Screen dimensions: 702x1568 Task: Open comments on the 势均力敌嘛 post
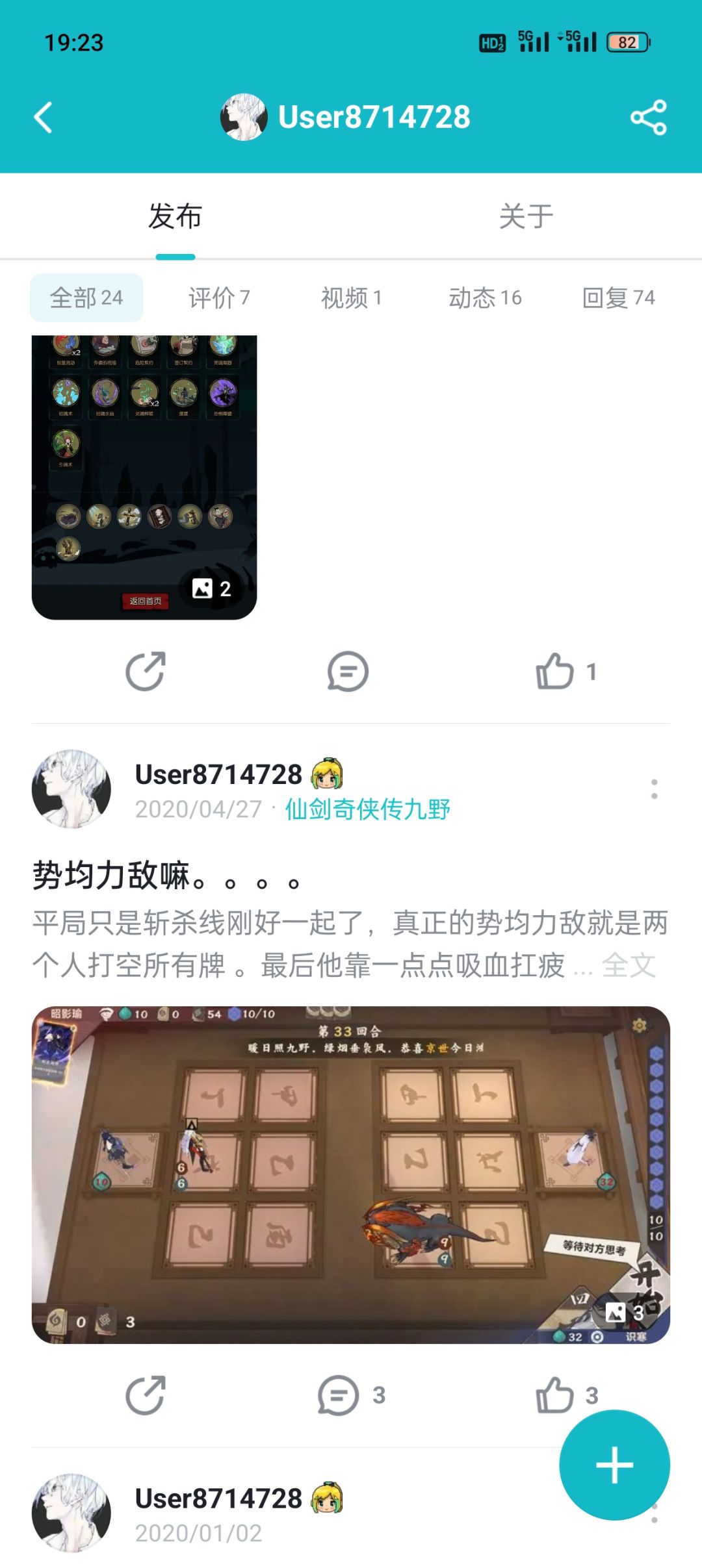[351, 1395]
